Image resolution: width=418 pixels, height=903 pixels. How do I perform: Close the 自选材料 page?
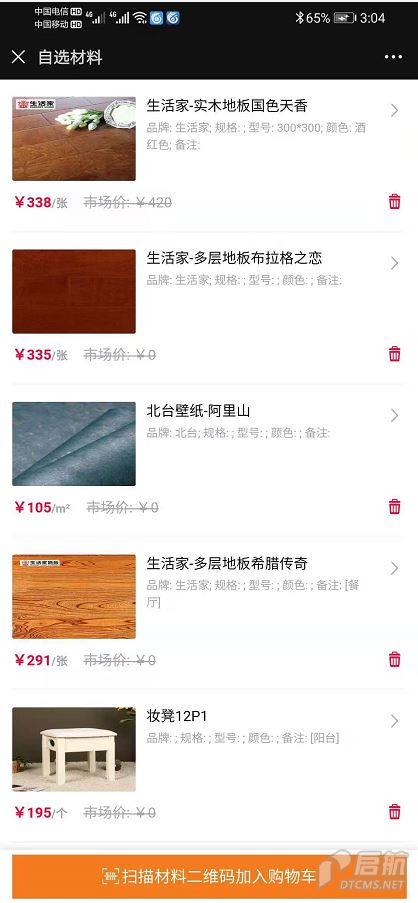[x=18, y=57]
